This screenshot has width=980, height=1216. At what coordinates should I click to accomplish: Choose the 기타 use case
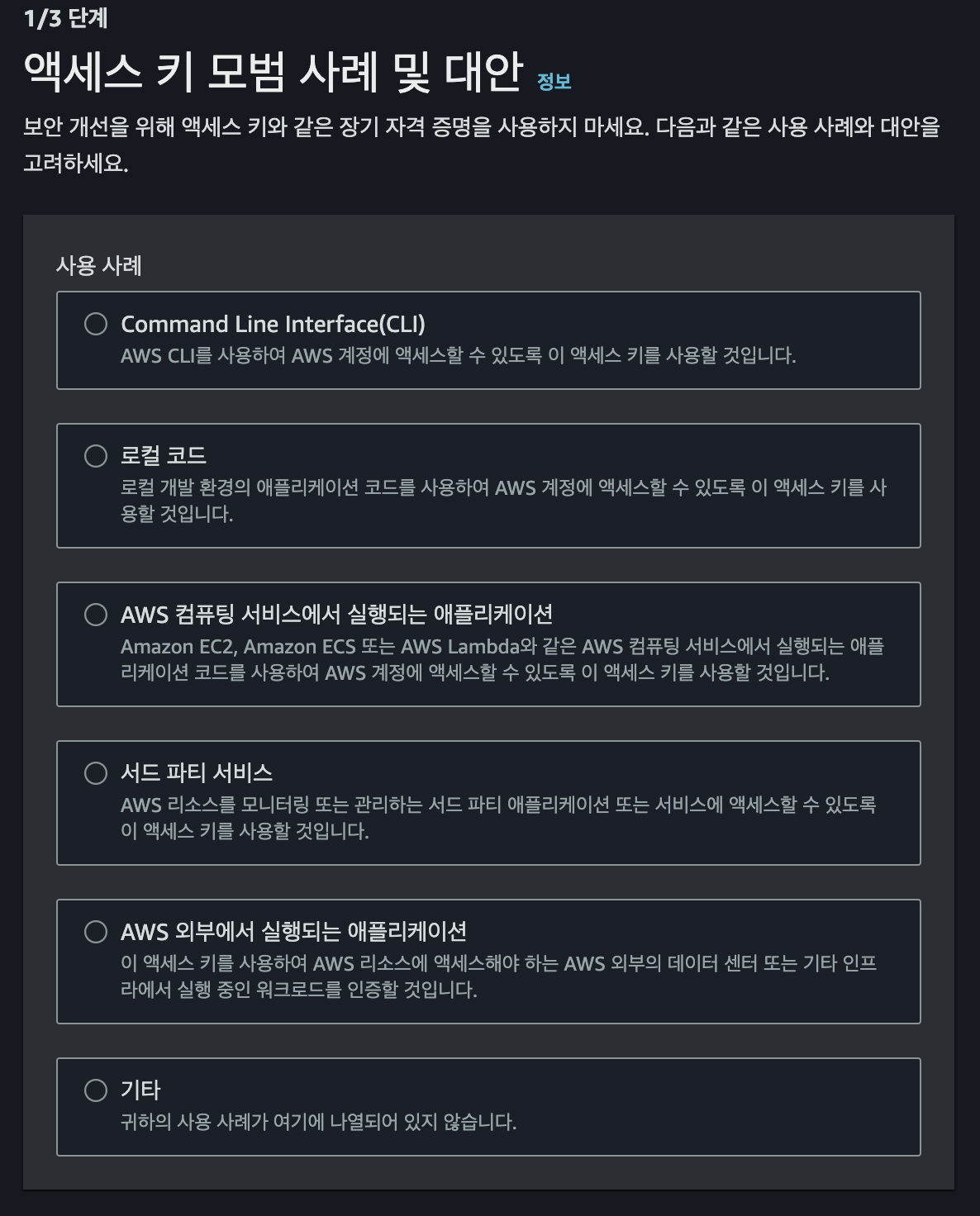[x=96, y=1090]
